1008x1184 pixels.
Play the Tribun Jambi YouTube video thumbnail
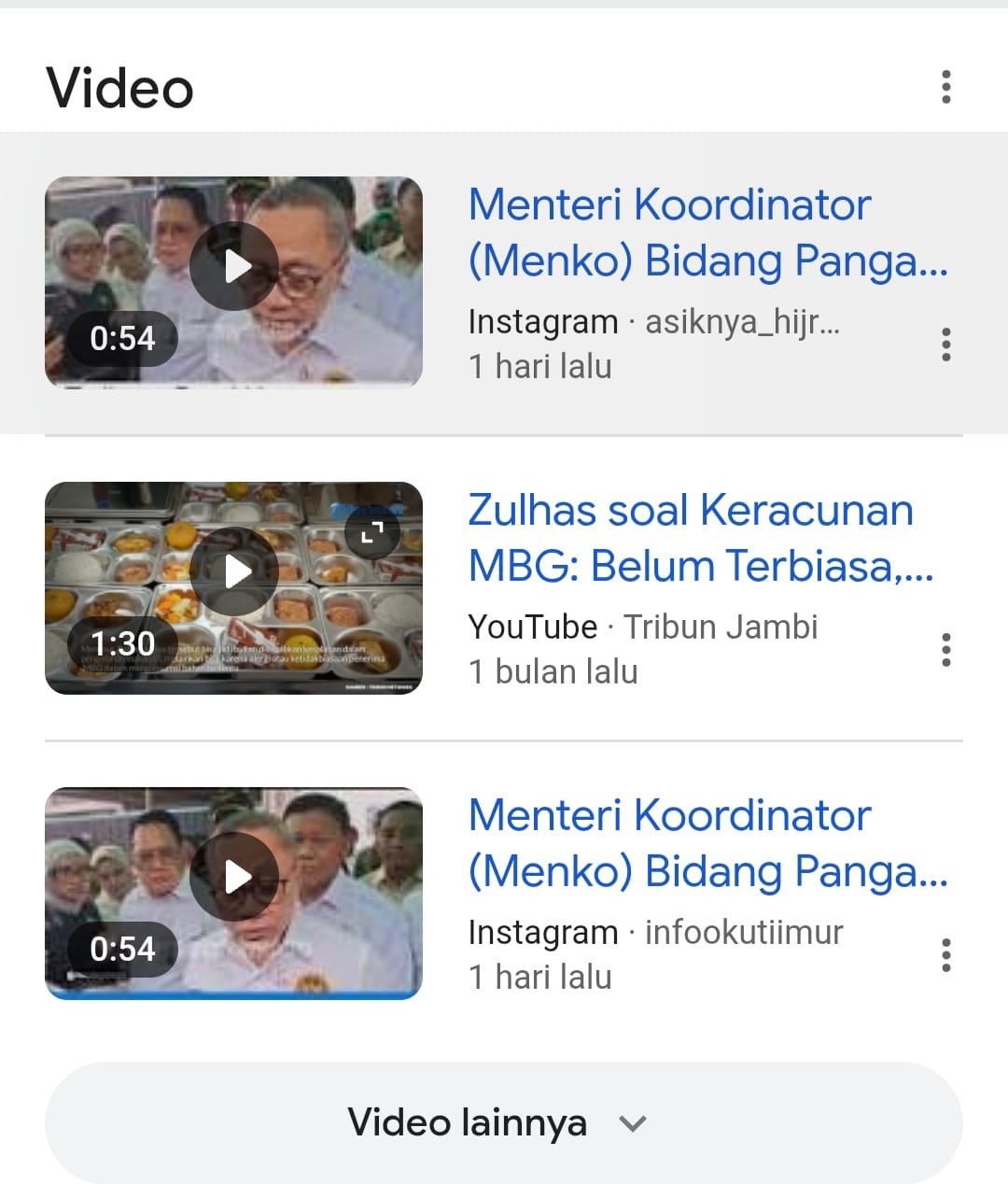point(233,571)
